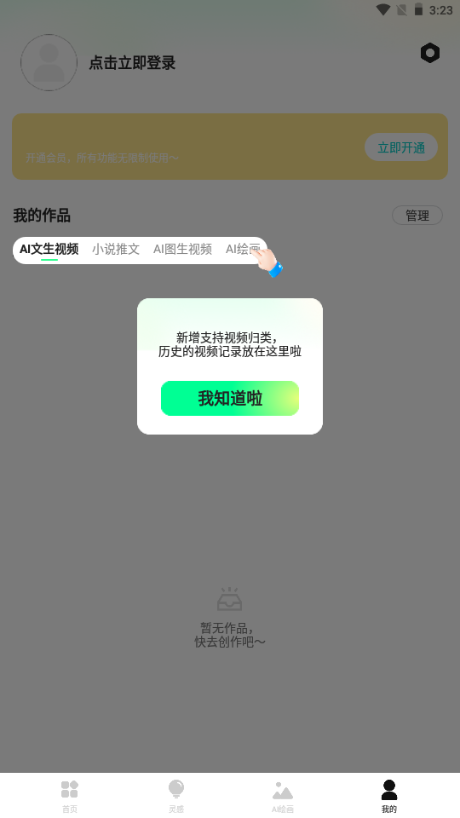Switch to the 小说推文 tab
This screenshot has height=818, width=460.
(116, 249)
